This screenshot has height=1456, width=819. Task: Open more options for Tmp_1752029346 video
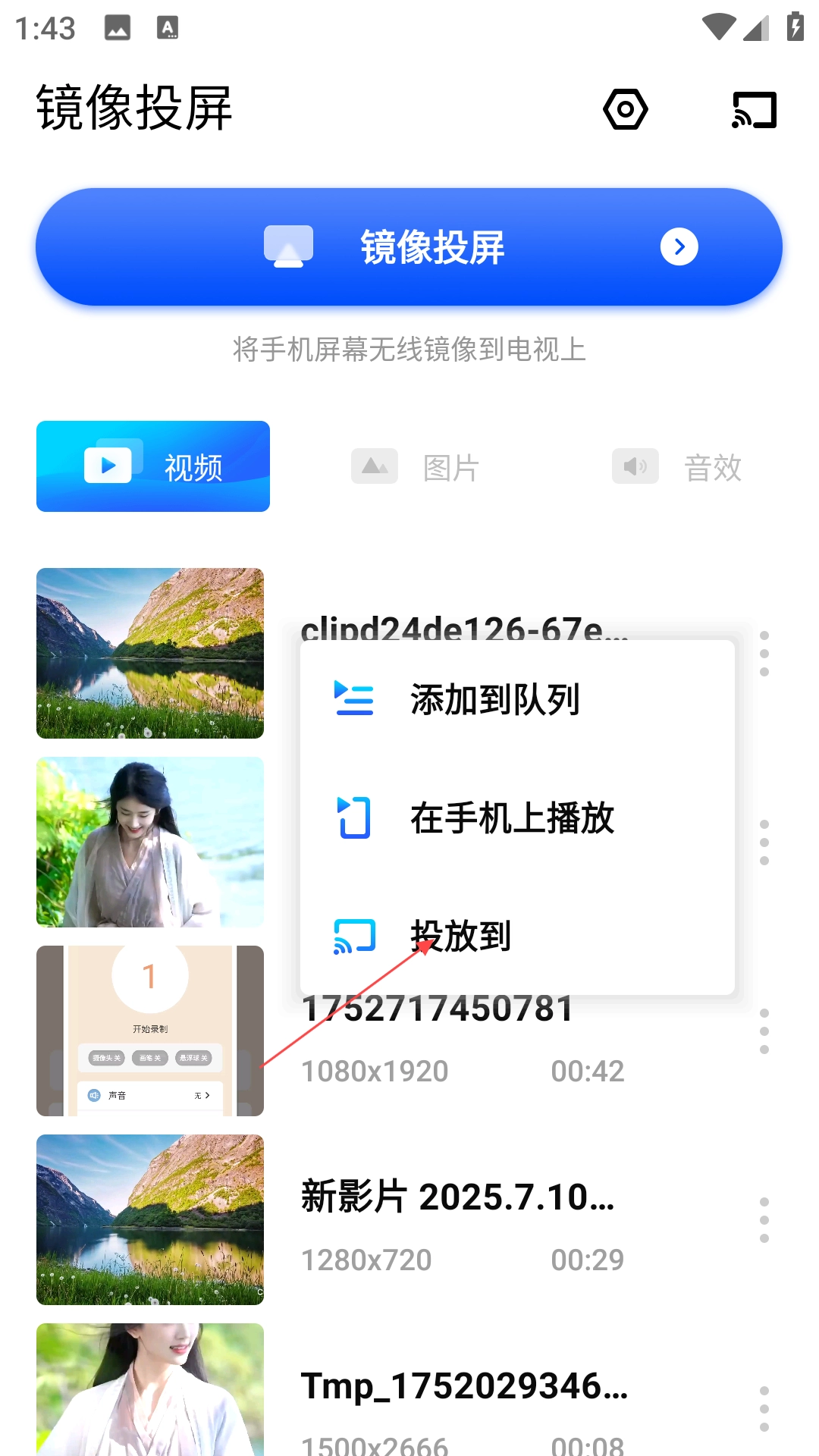(x=764, y=1408)
